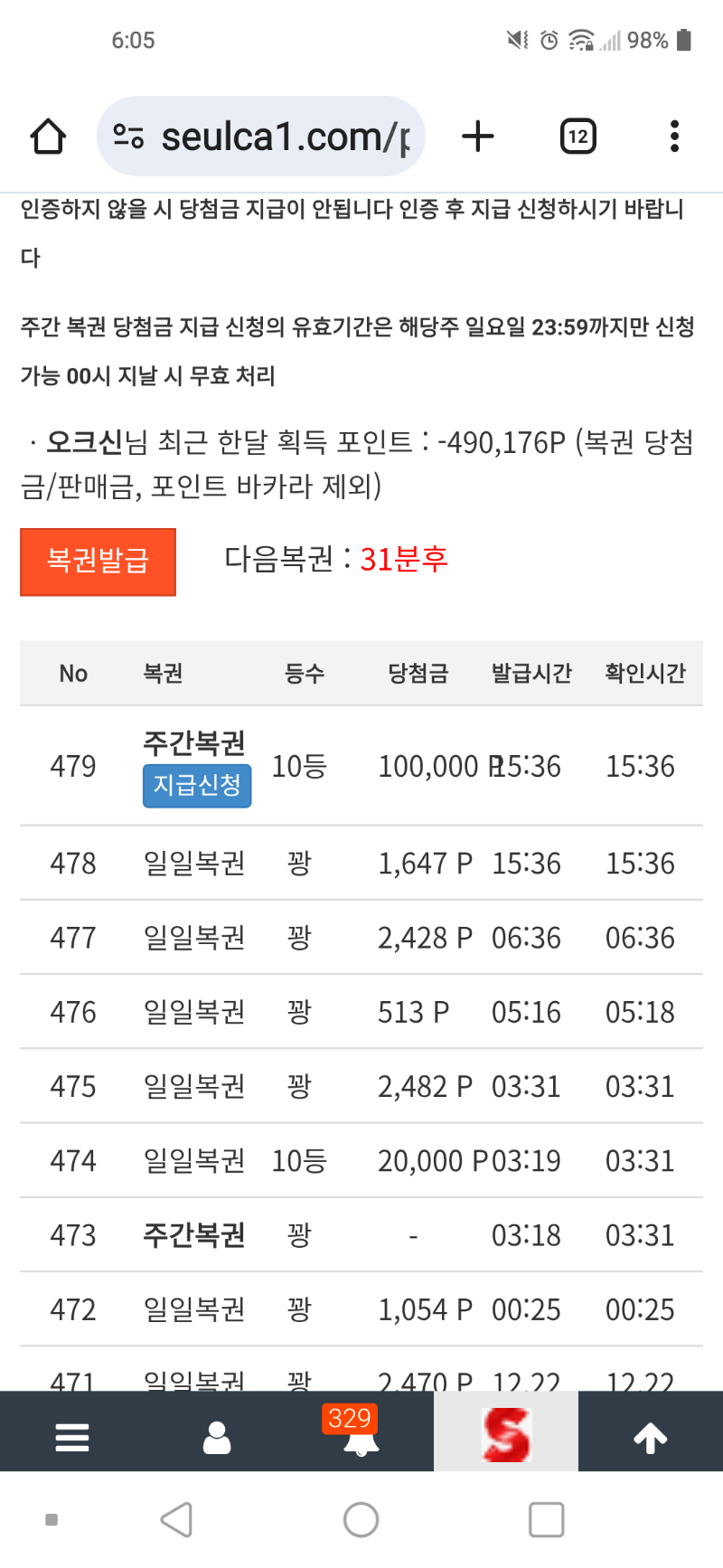The image size is (723, 1568).
Task: Open the hamburger menu in the bottom bar
Action: (x=72, y=1437)
